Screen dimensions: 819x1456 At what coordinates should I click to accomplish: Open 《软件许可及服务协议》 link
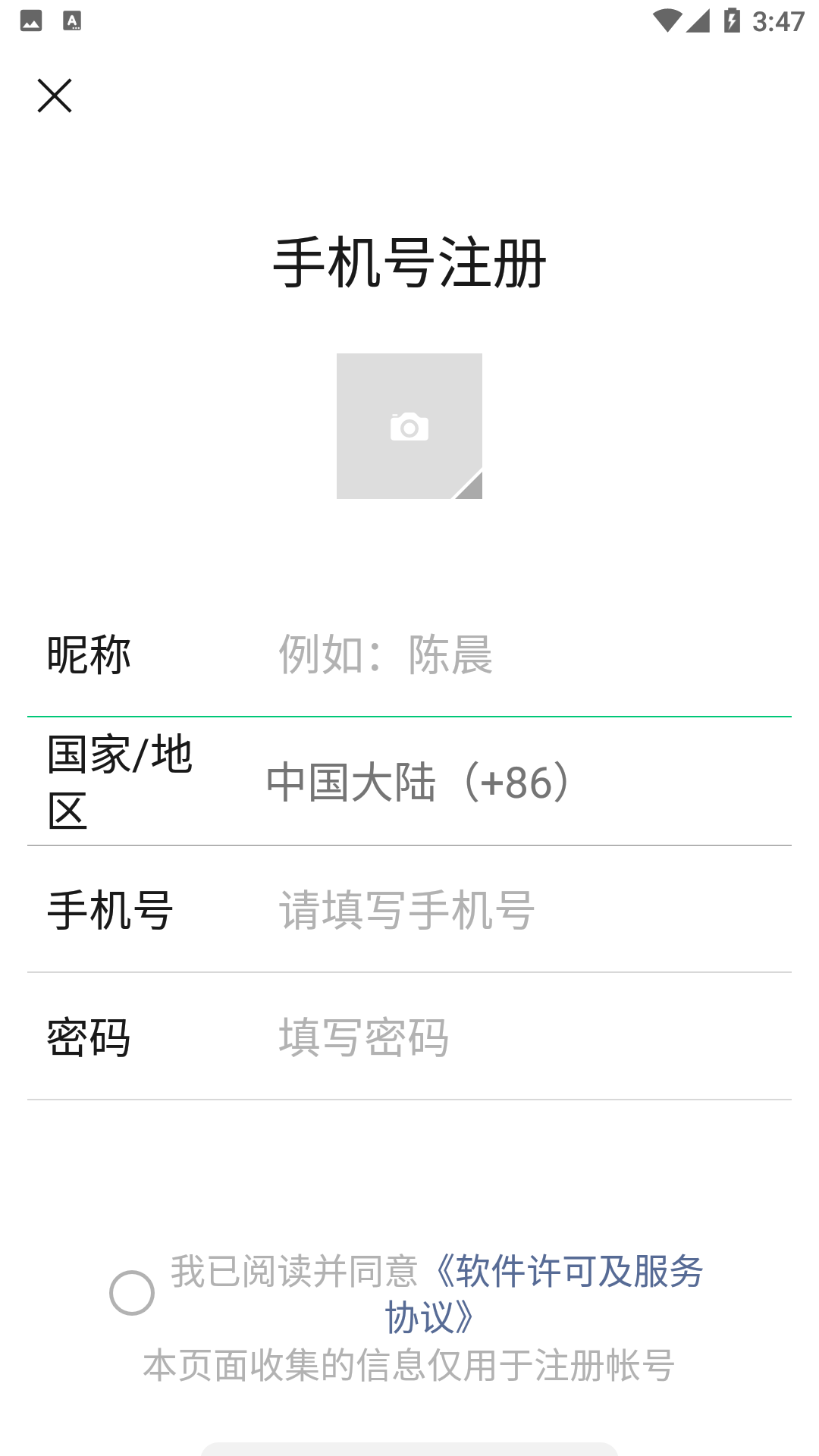point(569,1272)
